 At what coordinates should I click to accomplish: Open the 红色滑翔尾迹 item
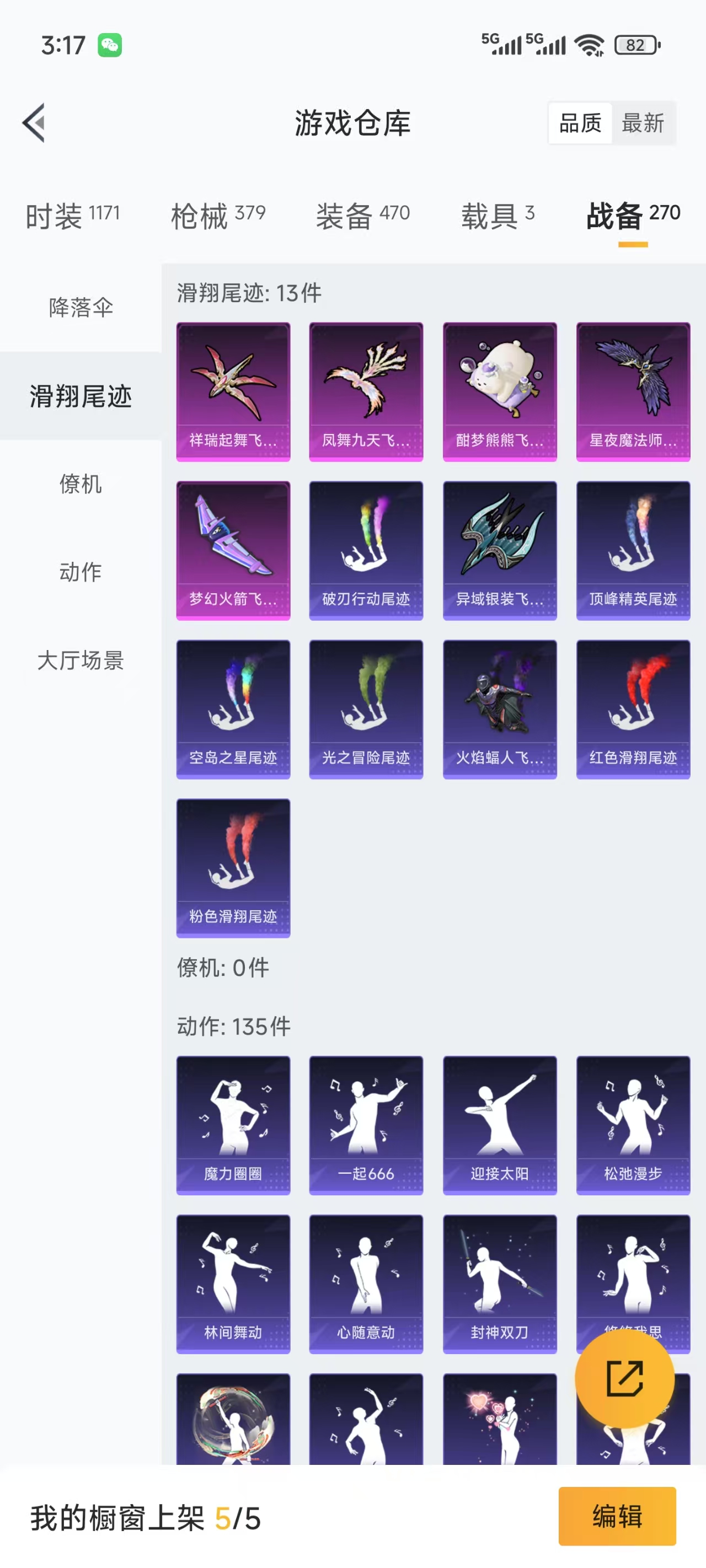[634, 710]
